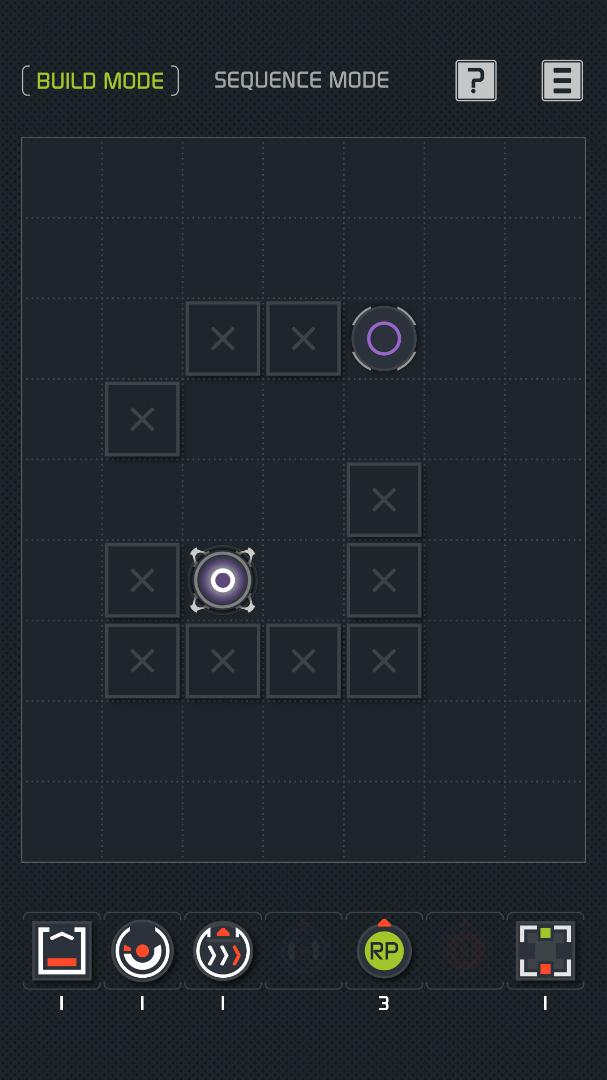Open the help question mark button
607x1080 pixels.
pyautogui.click(x=476, y=81)
